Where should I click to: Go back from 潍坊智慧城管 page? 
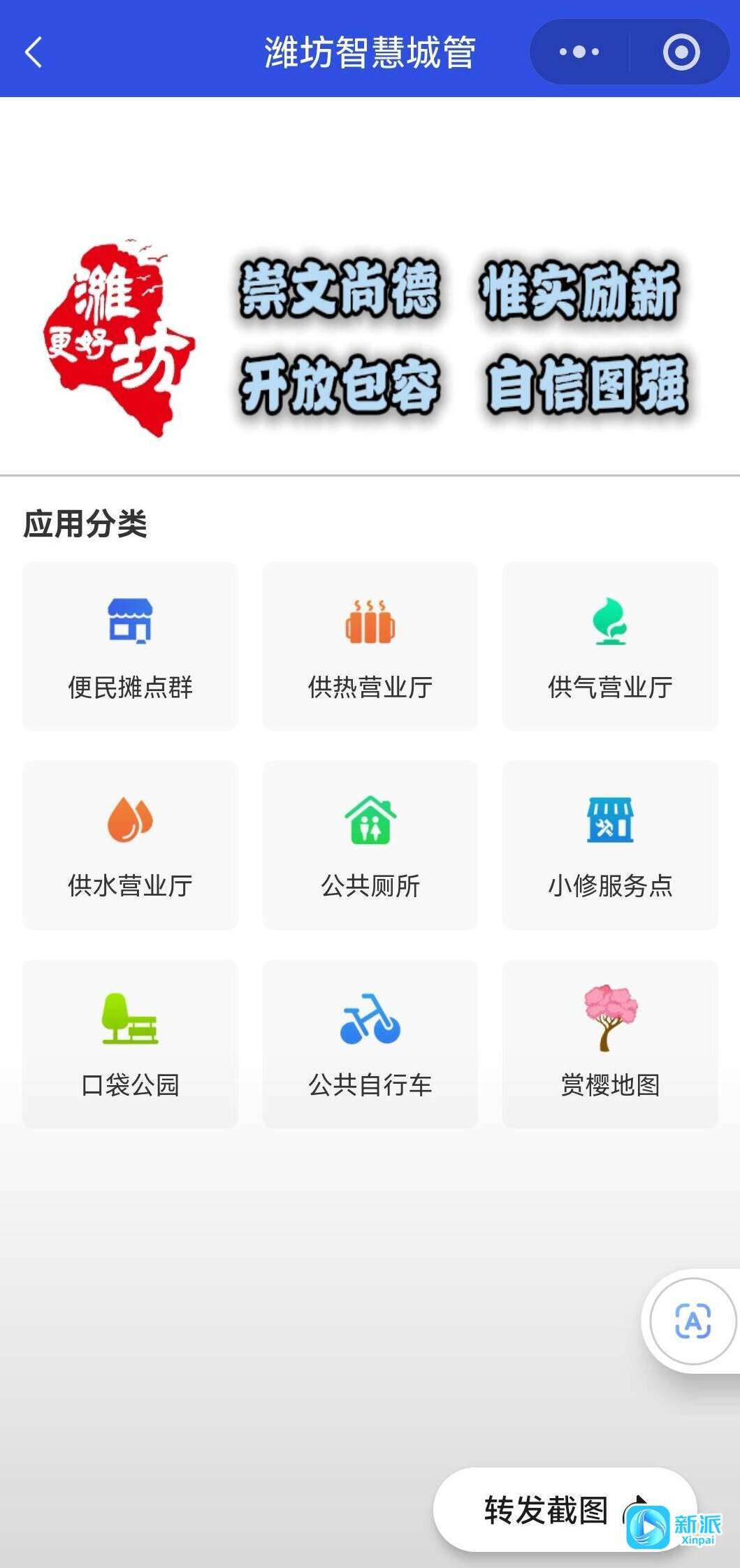[x=34, y=52]
